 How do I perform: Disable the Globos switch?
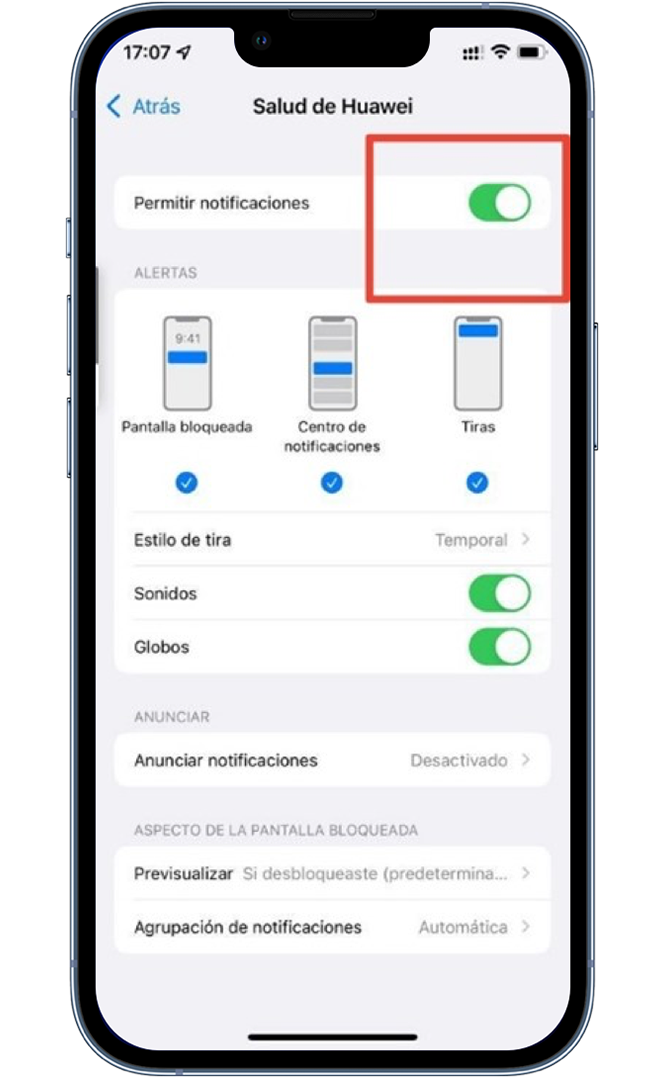point(500,647)
